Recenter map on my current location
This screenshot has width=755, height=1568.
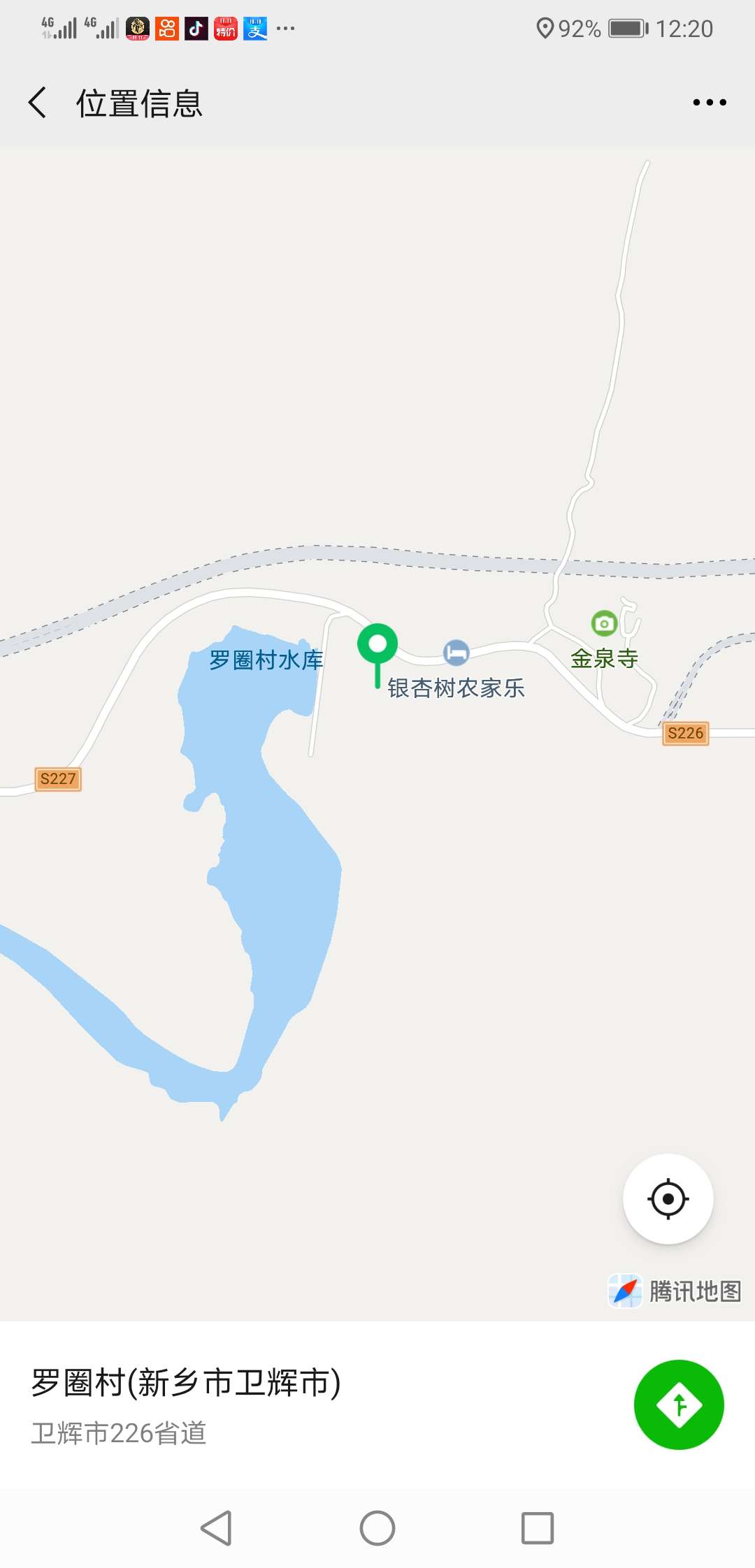click(668, 1199)
